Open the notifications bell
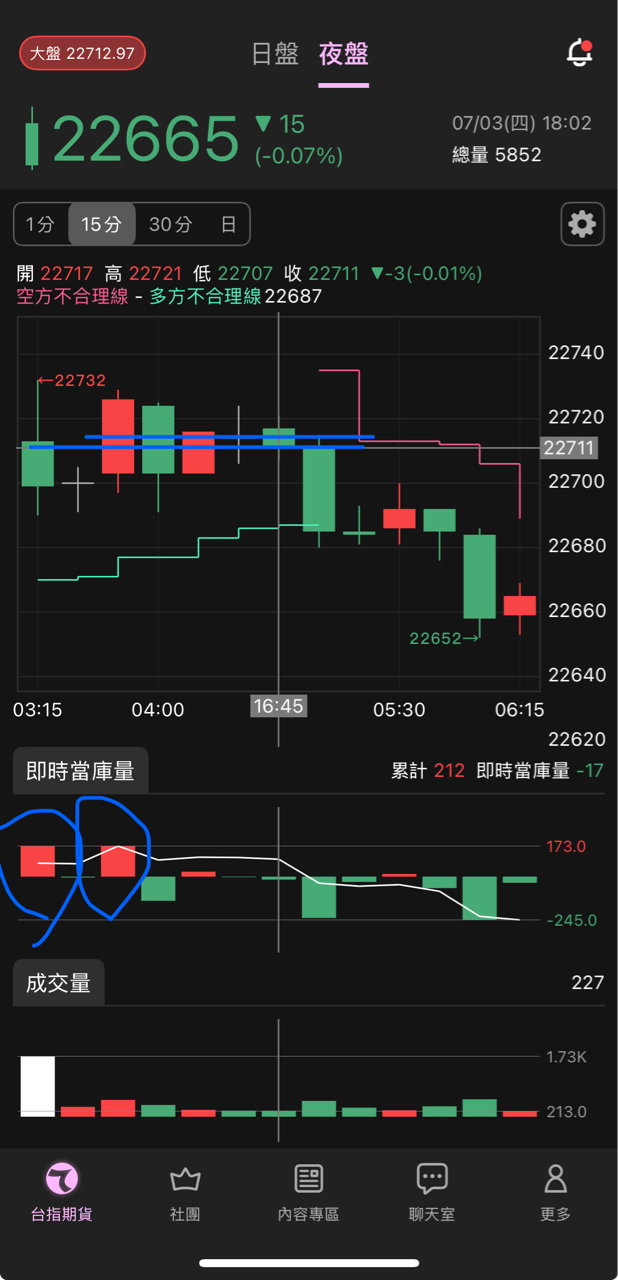 coord(580,53)
